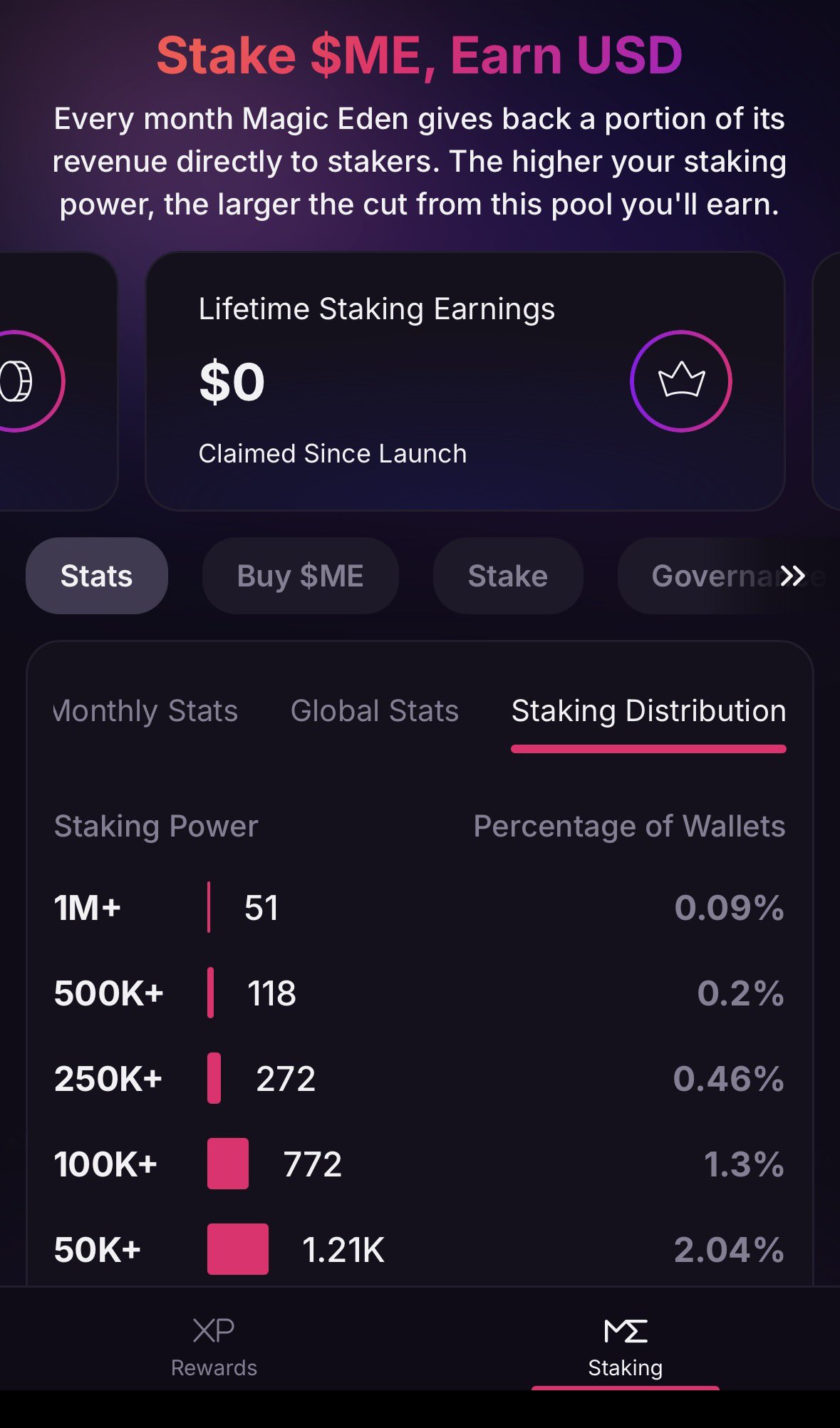The width and height of the screenshot is (840, 1428).
Task: Switch to Monthly Stats tab
Action: 146,711
